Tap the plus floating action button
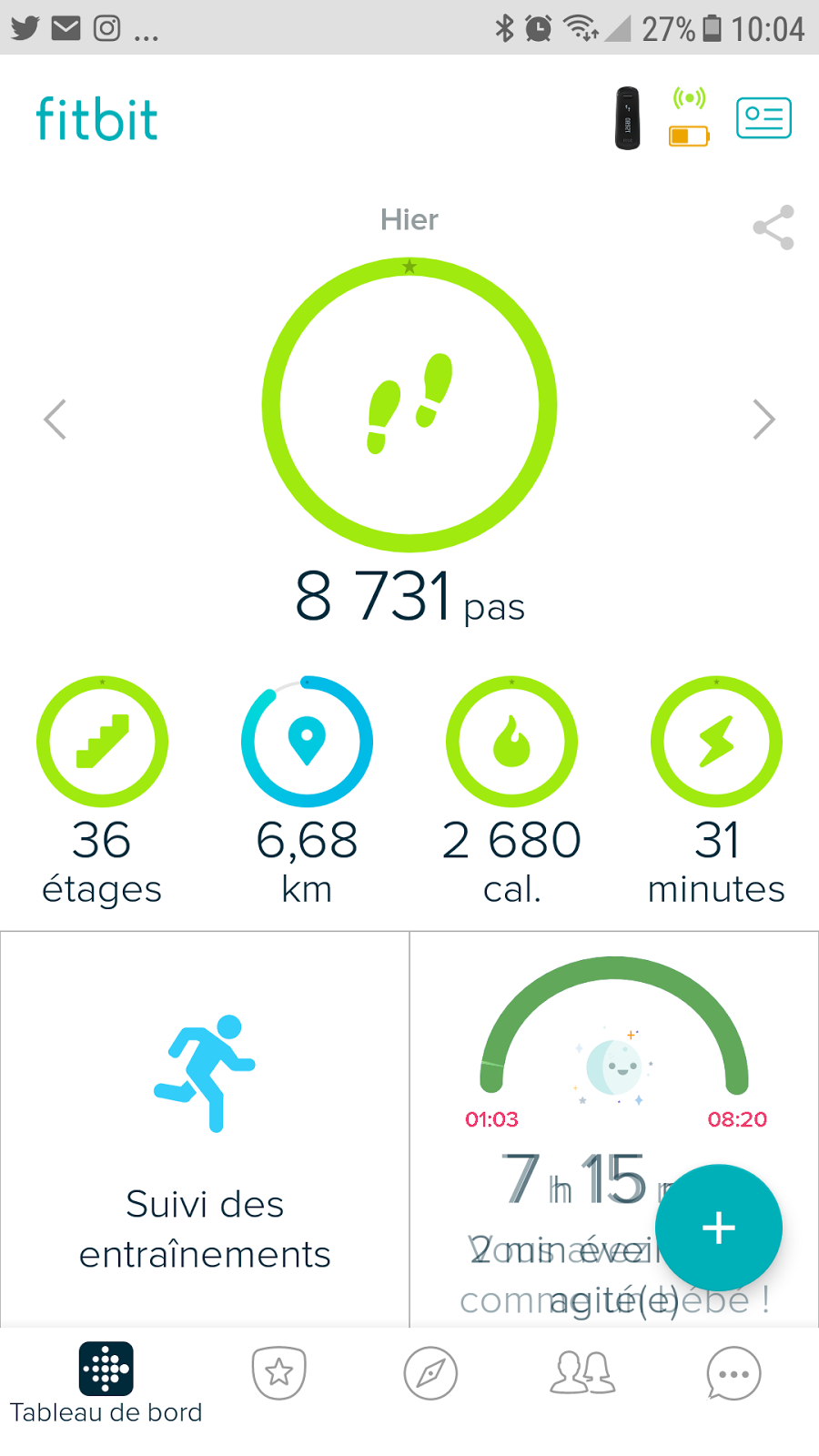Screen dimensions: 819x1456 (x=719, y=1228)
